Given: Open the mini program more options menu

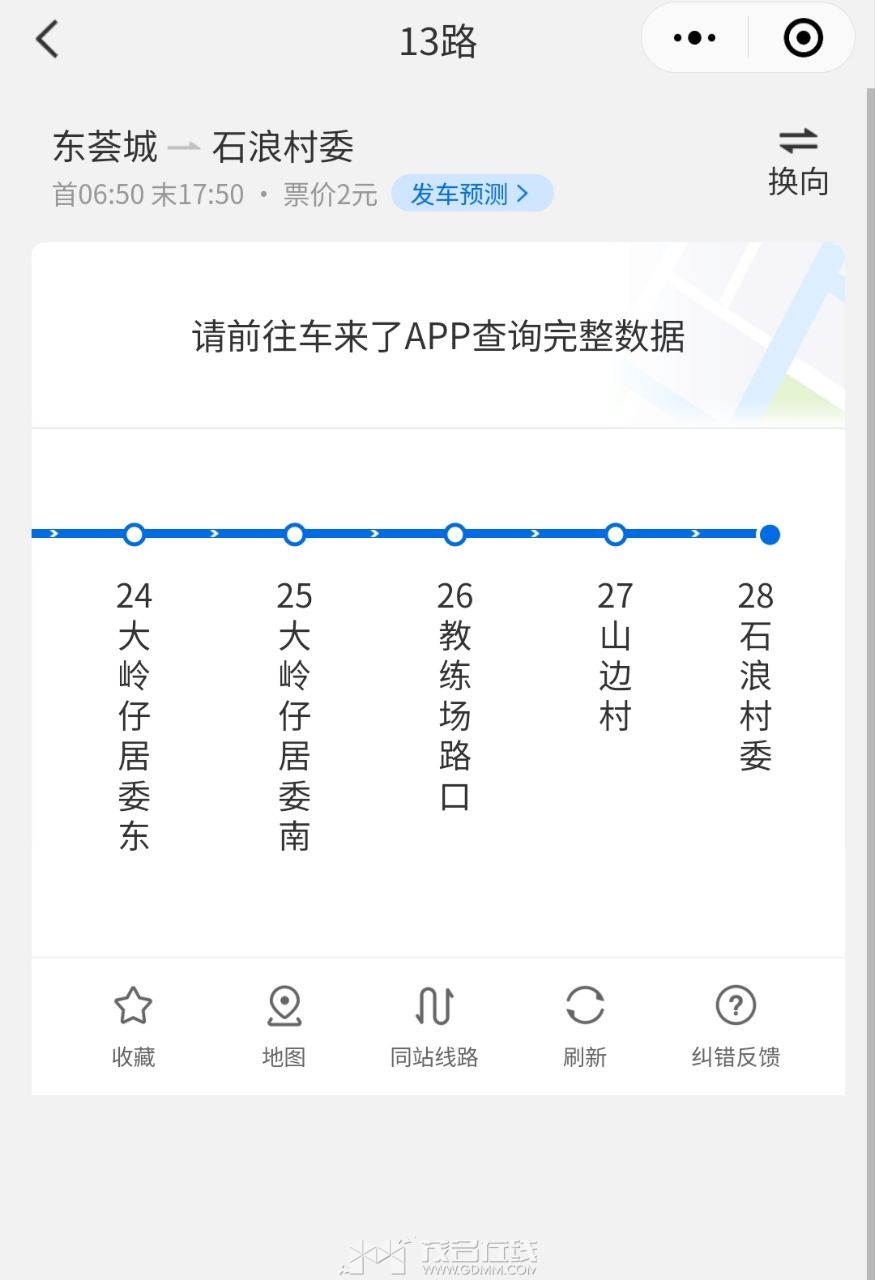Looking at the screenshot, I should tap(695, 39).
